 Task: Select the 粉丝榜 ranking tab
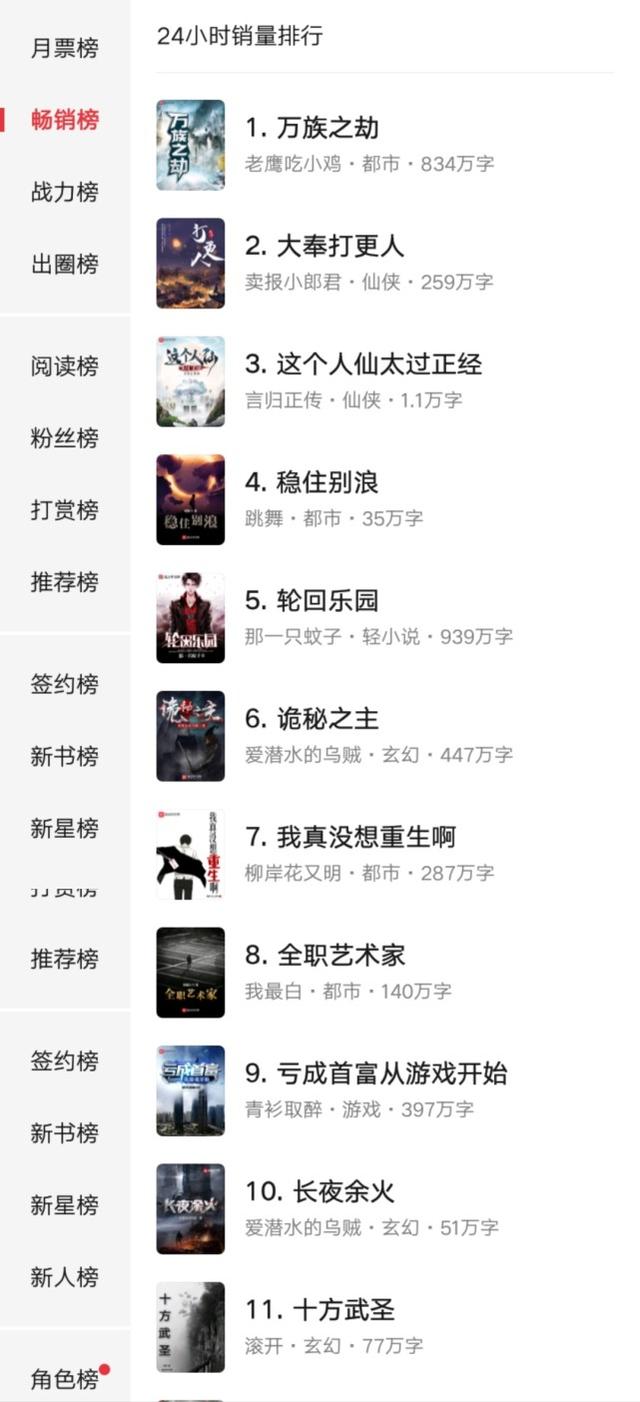[x=64, y=438]
